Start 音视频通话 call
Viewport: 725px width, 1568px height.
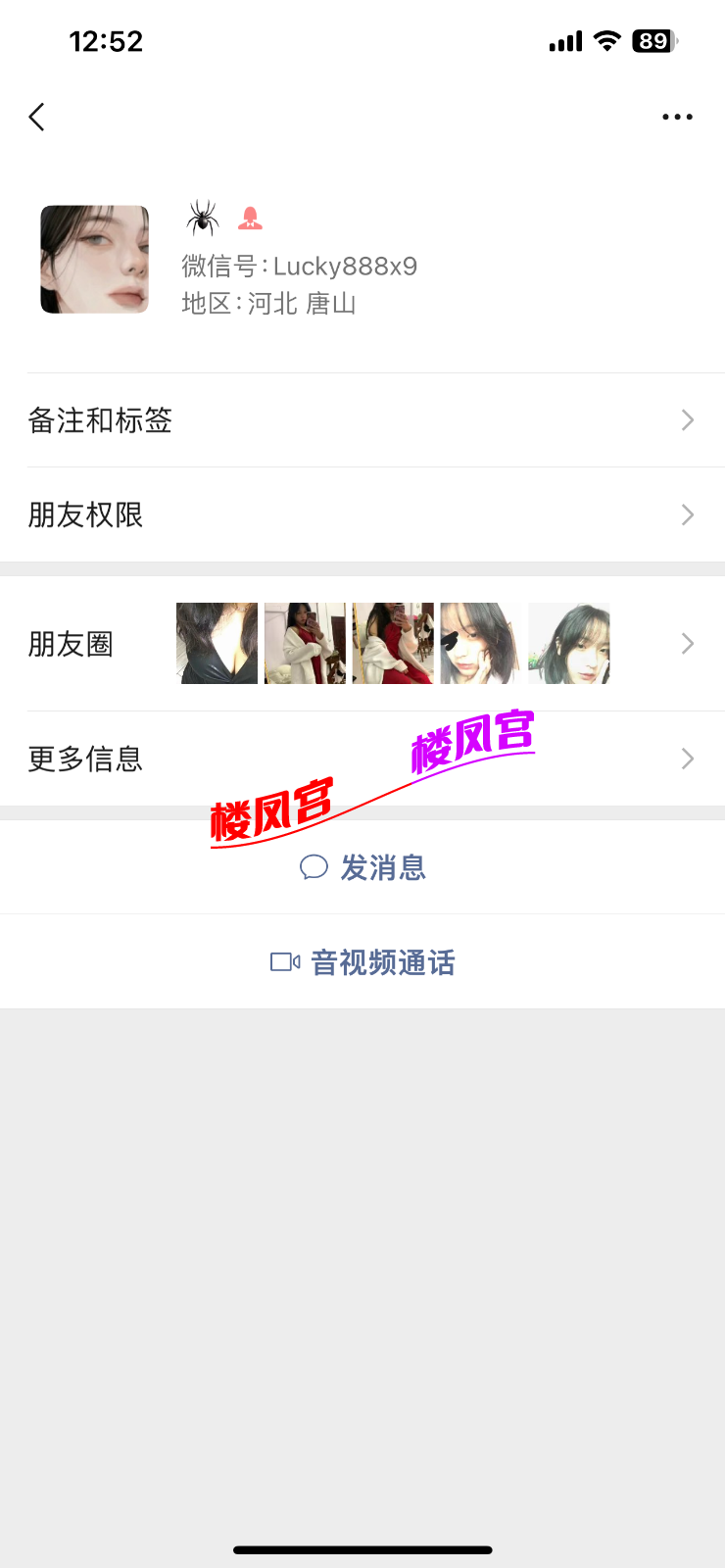pyautogui.click(x=362, y=962)
